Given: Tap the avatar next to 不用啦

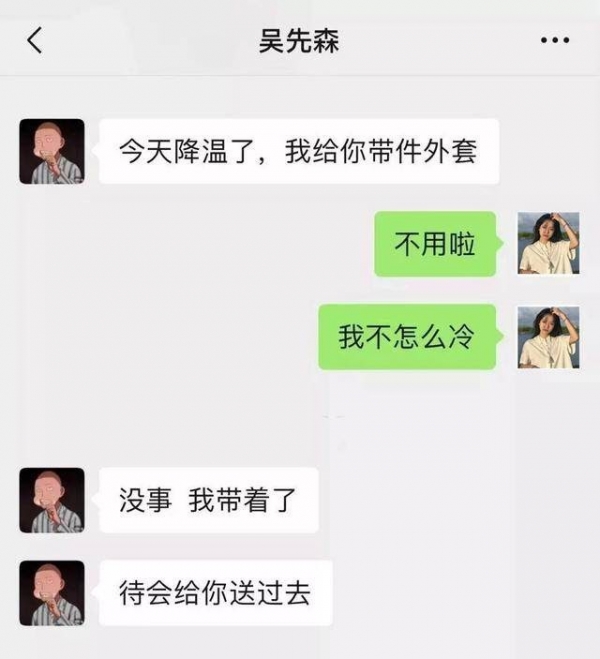Looking at the screenshot, I should point(548,243).
